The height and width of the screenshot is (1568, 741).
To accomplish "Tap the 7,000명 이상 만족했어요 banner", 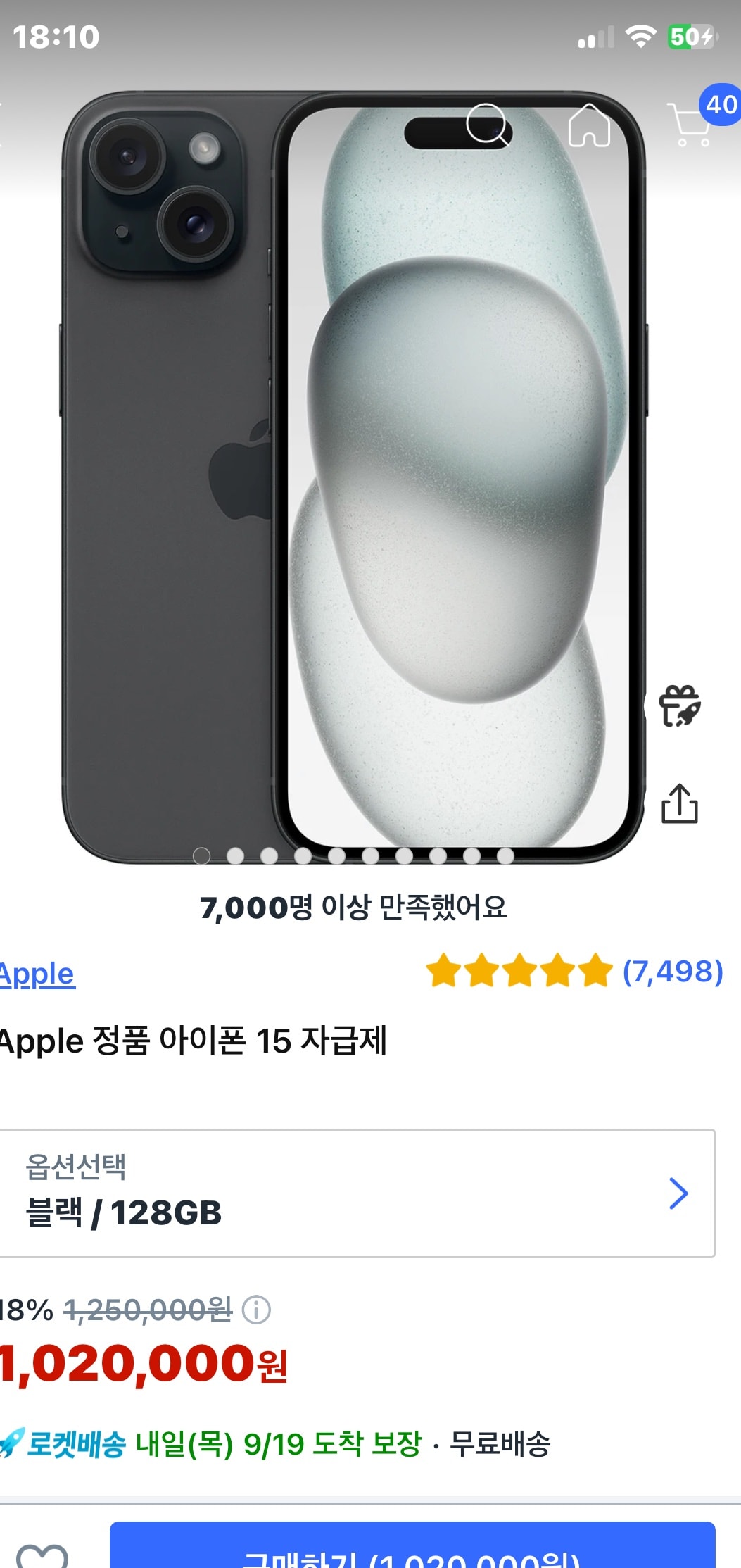I will [354, 908].
